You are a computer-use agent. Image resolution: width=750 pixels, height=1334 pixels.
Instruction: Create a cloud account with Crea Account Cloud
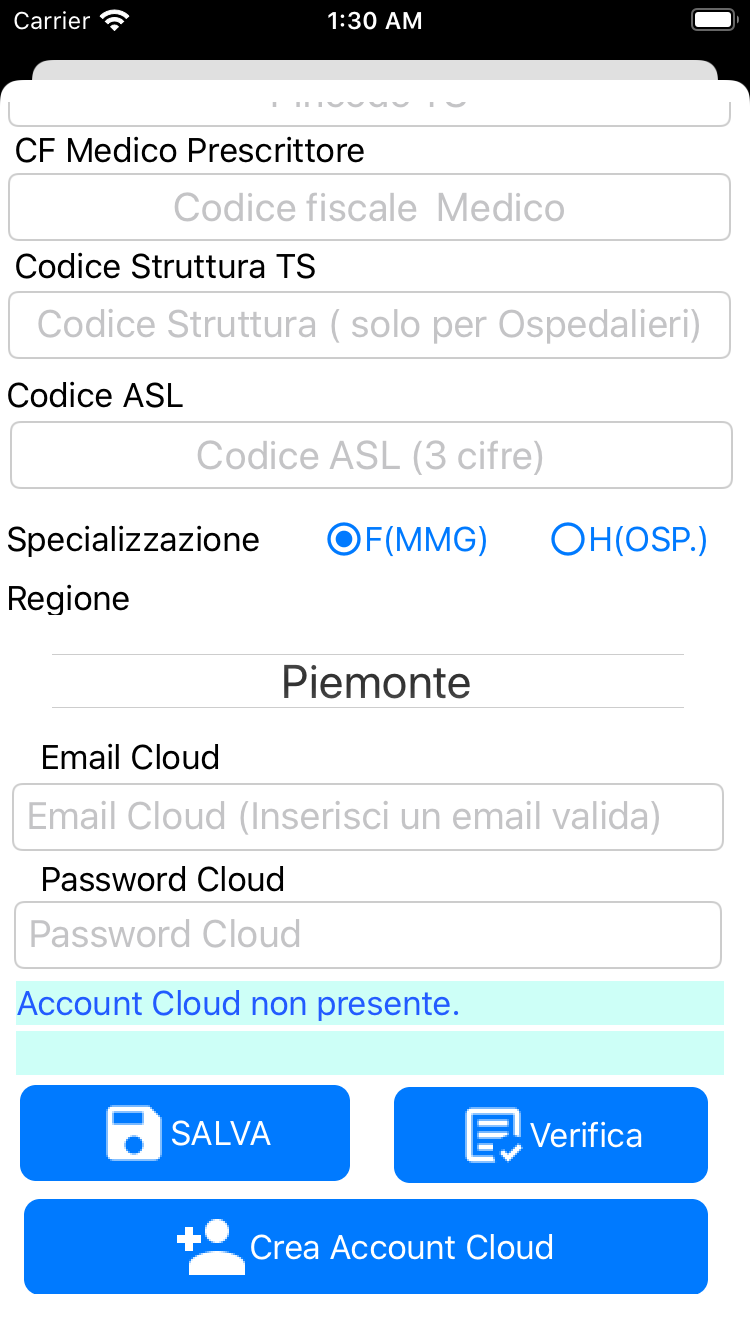pos(366,1247)
